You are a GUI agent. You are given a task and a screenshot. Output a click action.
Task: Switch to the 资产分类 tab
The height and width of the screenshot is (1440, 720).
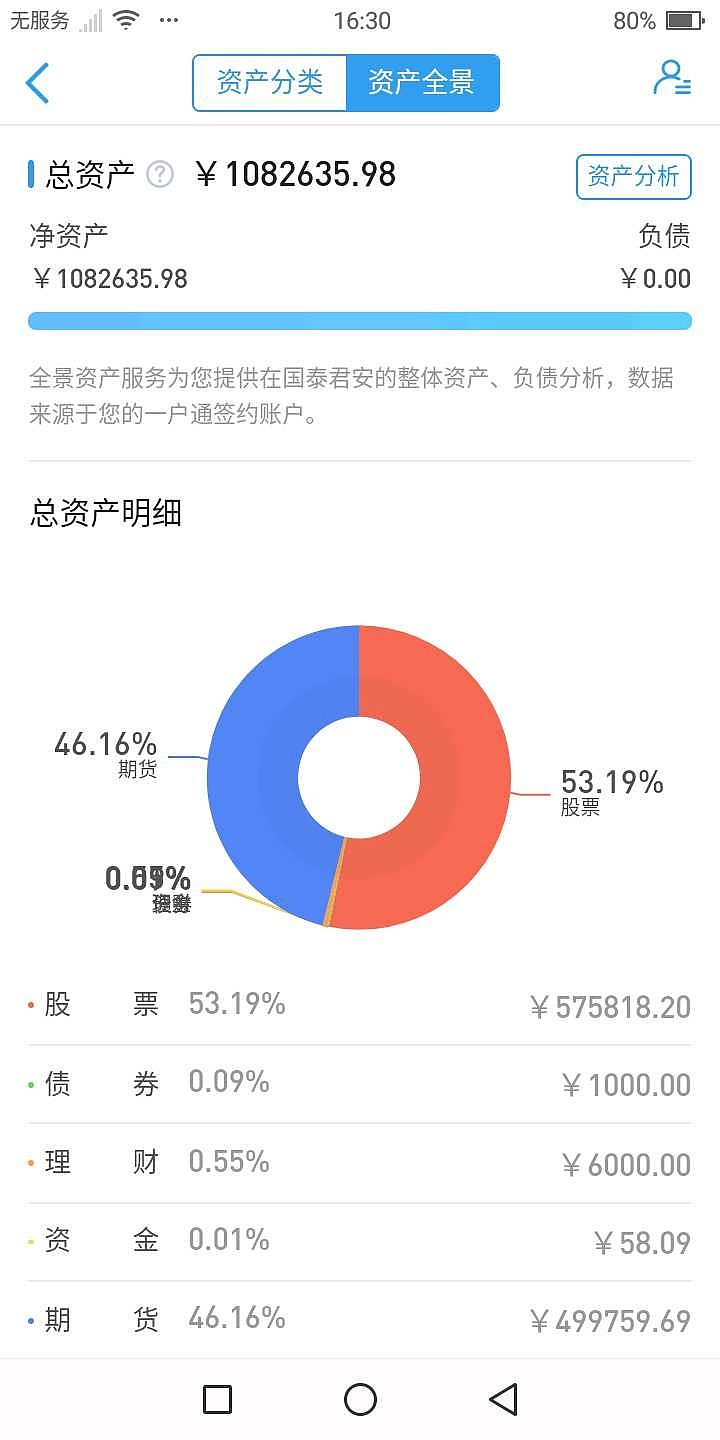tap(270, 83)
